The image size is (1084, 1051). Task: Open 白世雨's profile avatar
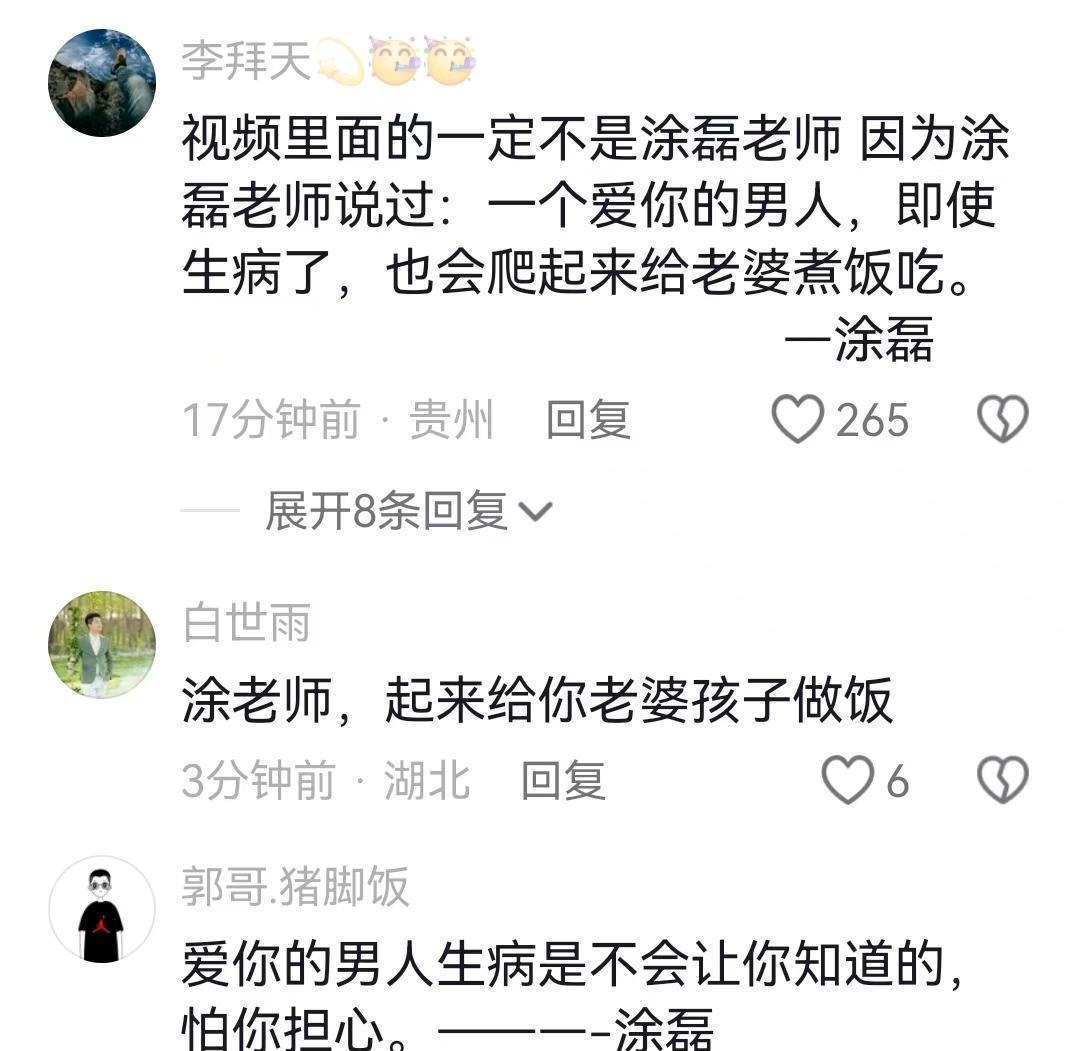(x=102, y=645)
